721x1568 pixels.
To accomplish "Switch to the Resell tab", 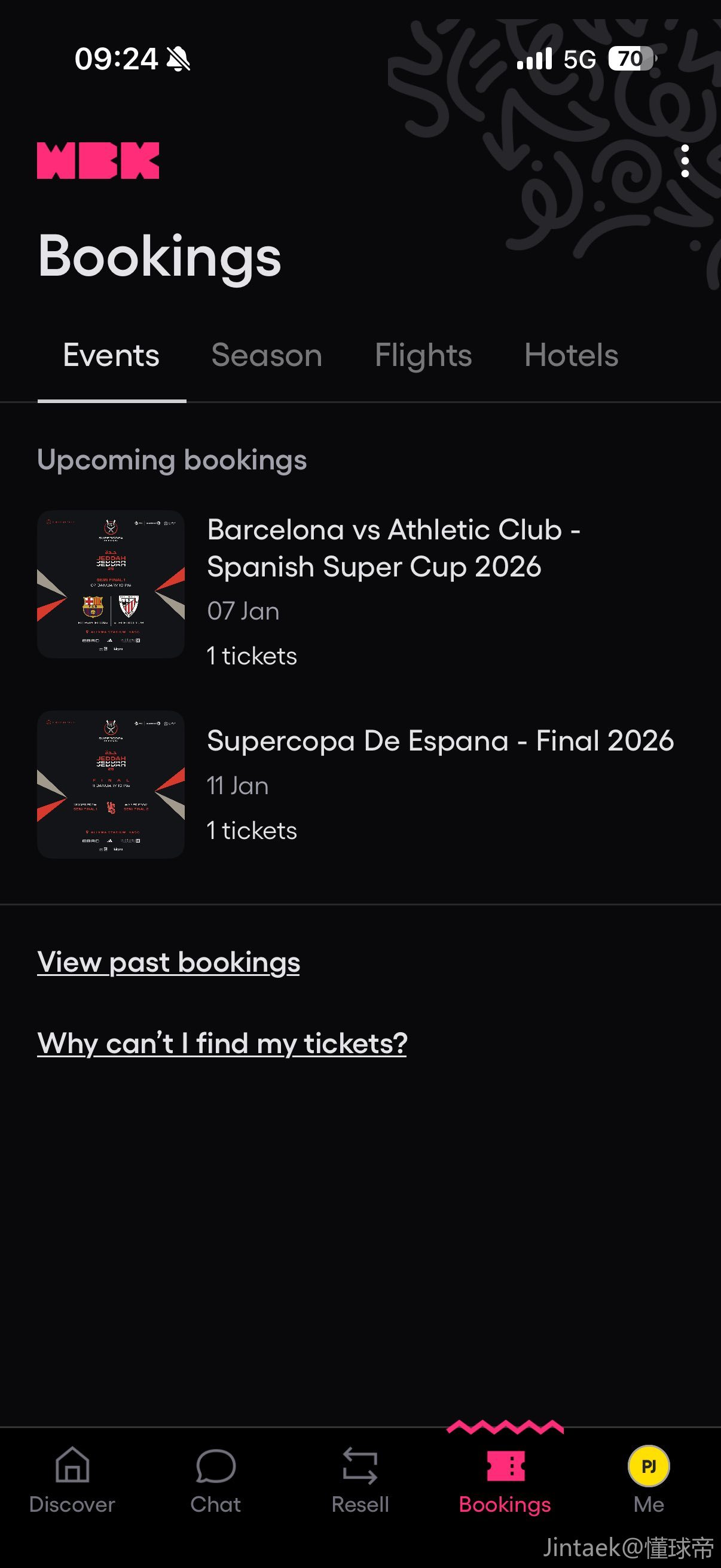I will 360,1479.
